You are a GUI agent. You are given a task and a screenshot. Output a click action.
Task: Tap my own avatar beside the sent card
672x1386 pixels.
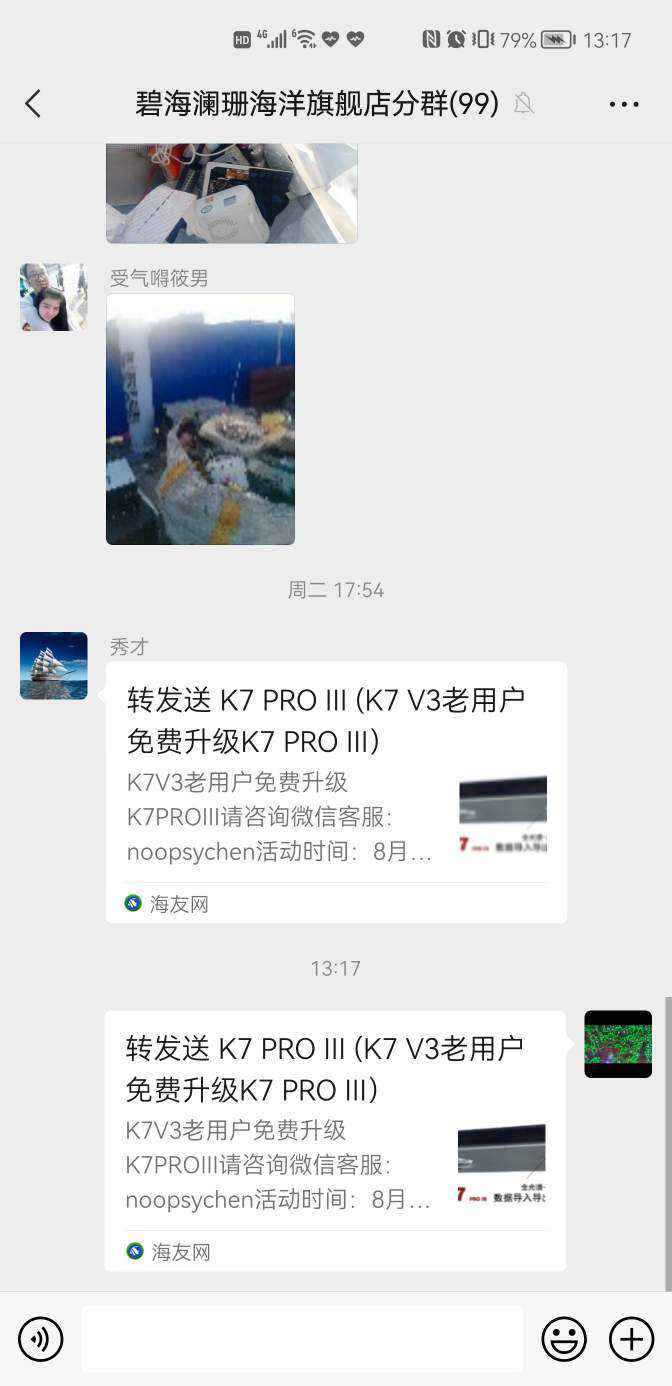point(618,1044)
